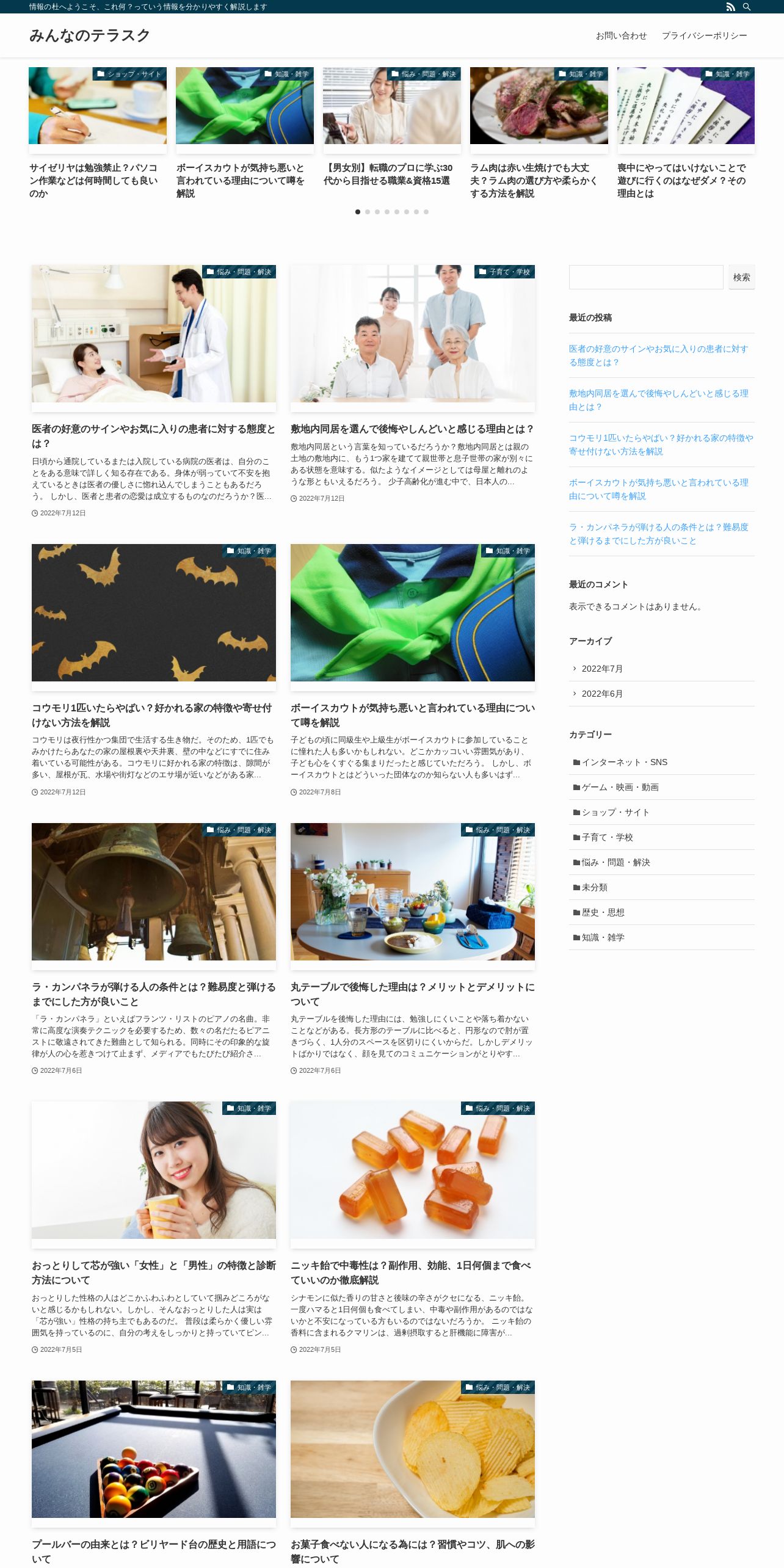Open the お問い合わせ page
The width and height of the screenshot is (784, 1568).
621,35
